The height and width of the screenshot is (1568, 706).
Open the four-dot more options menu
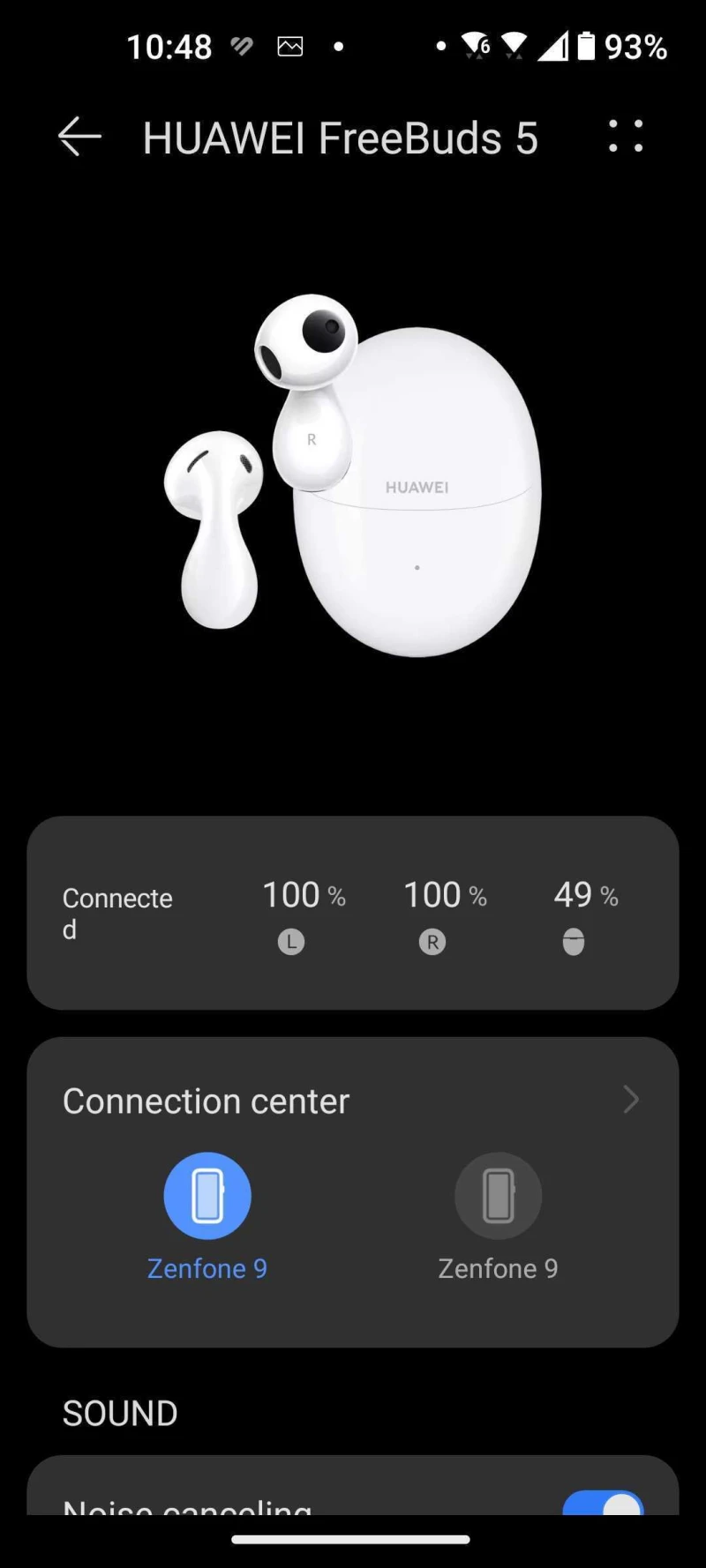[626, 137]
